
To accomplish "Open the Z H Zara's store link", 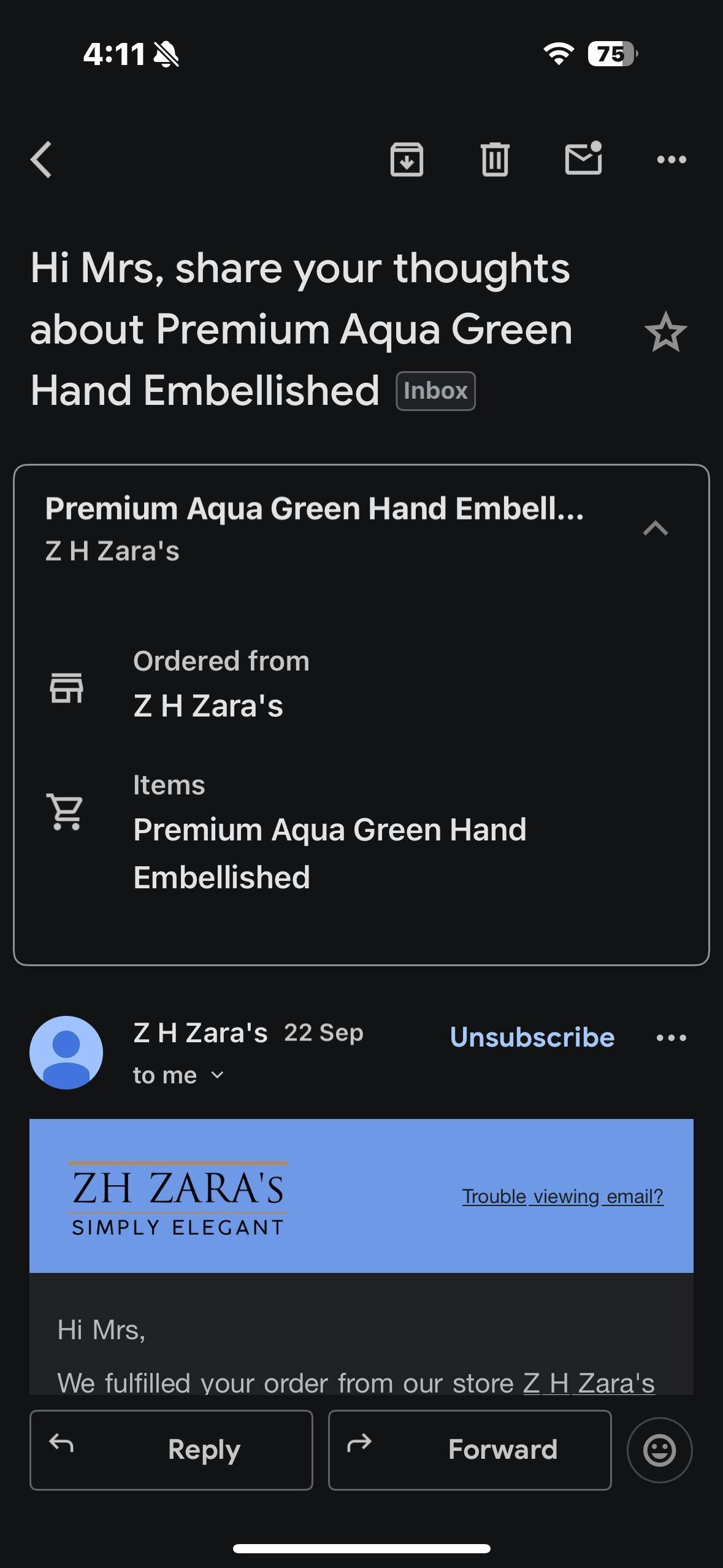I will (x=589, y=1383).
